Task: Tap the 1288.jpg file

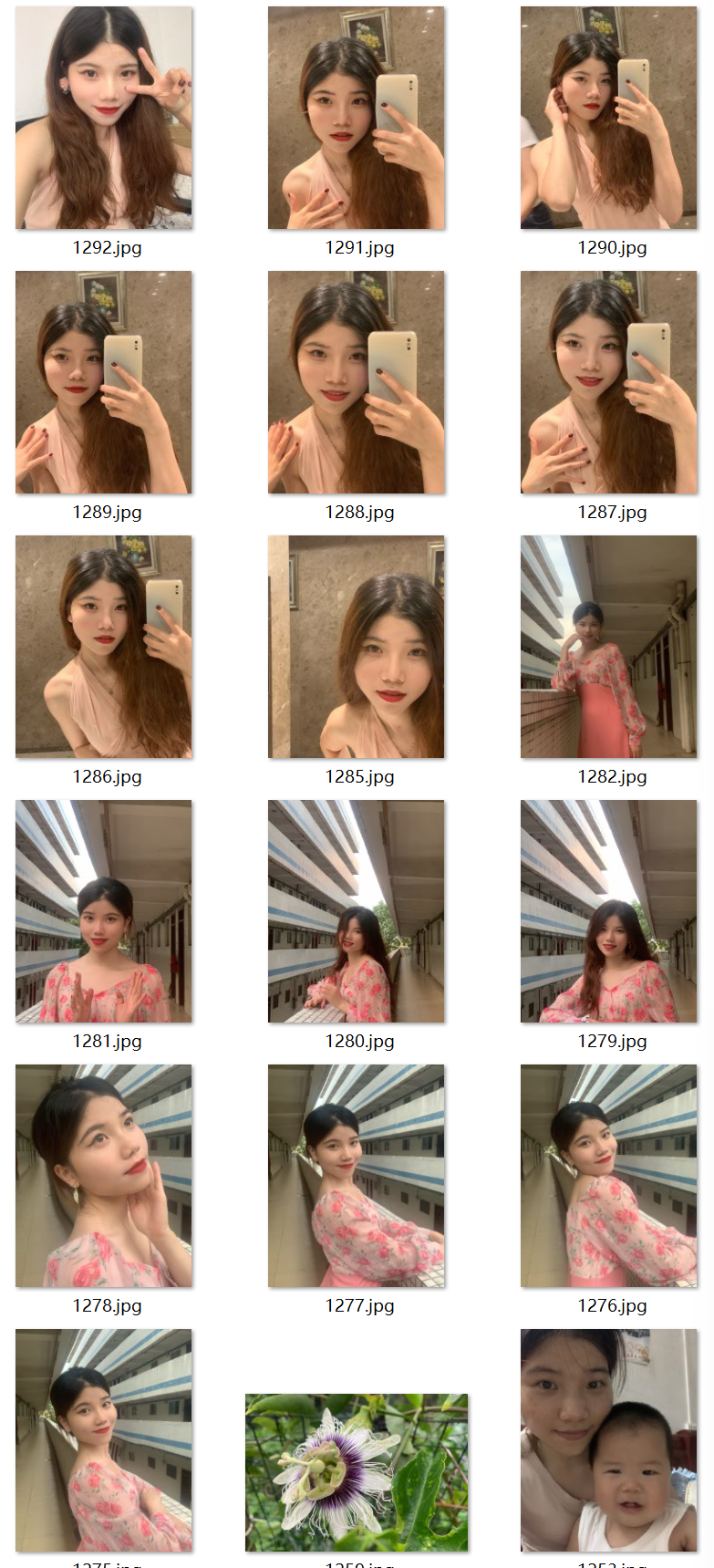Action: coord(357,382)
